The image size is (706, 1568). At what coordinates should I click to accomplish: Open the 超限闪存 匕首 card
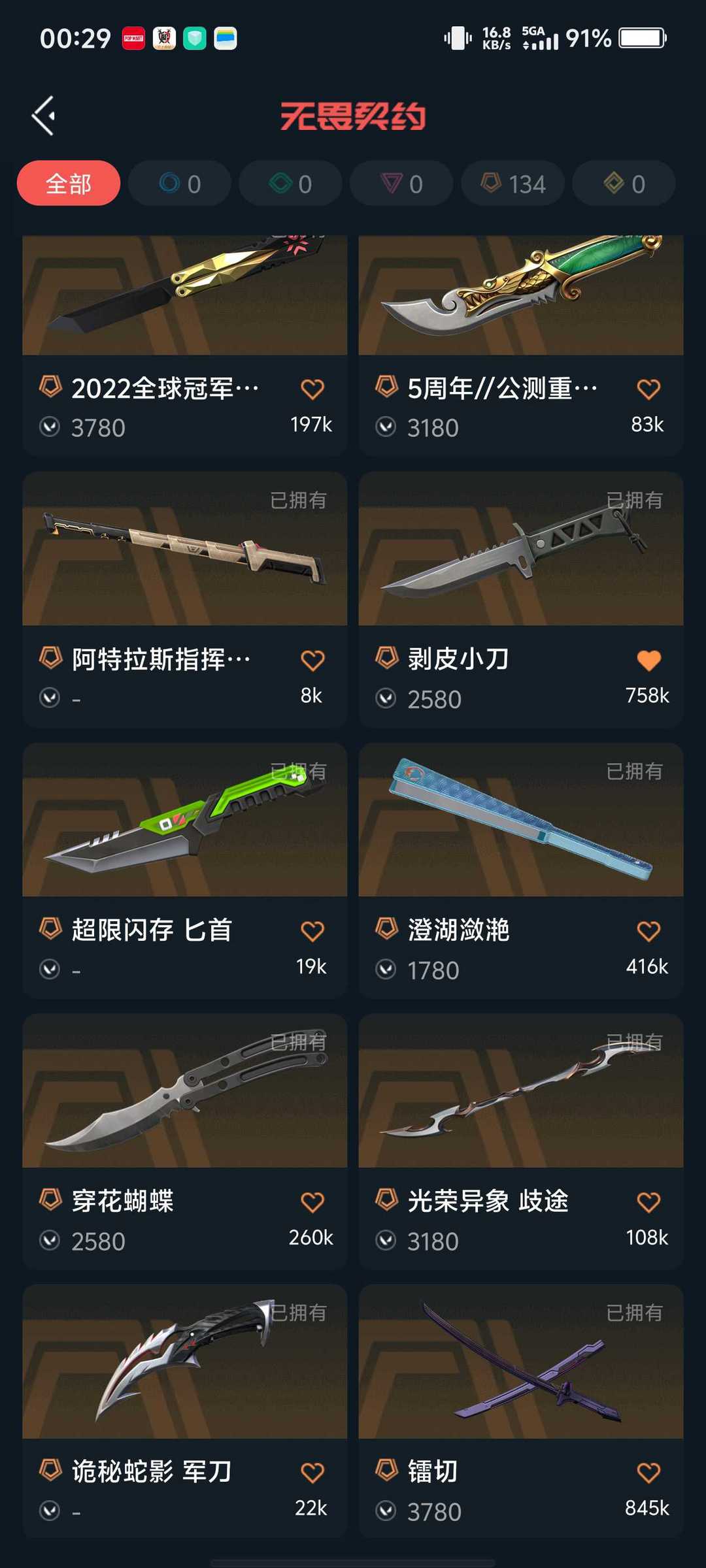click(x=184, y=820)
